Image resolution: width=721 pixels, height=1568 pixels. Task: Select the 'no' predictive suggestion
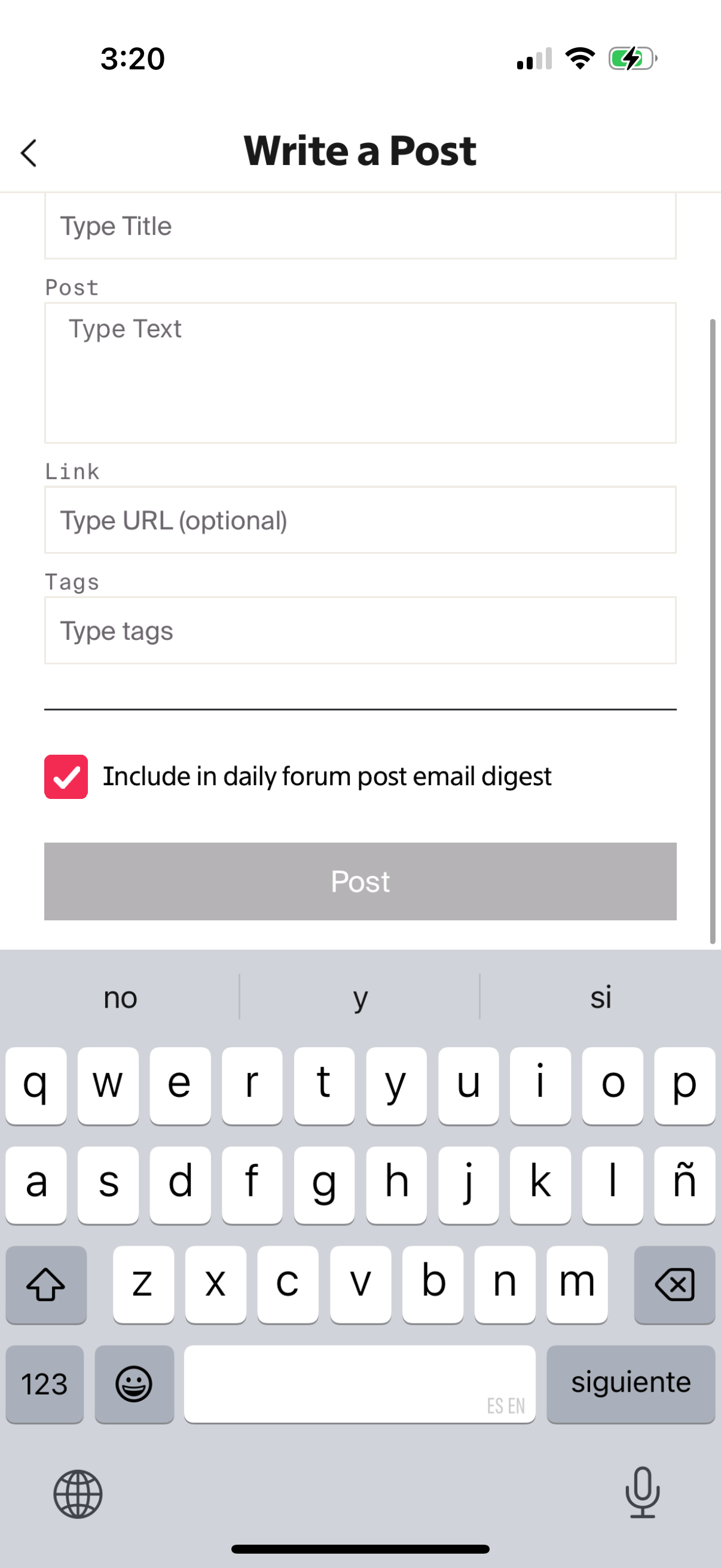pos(120,997)
